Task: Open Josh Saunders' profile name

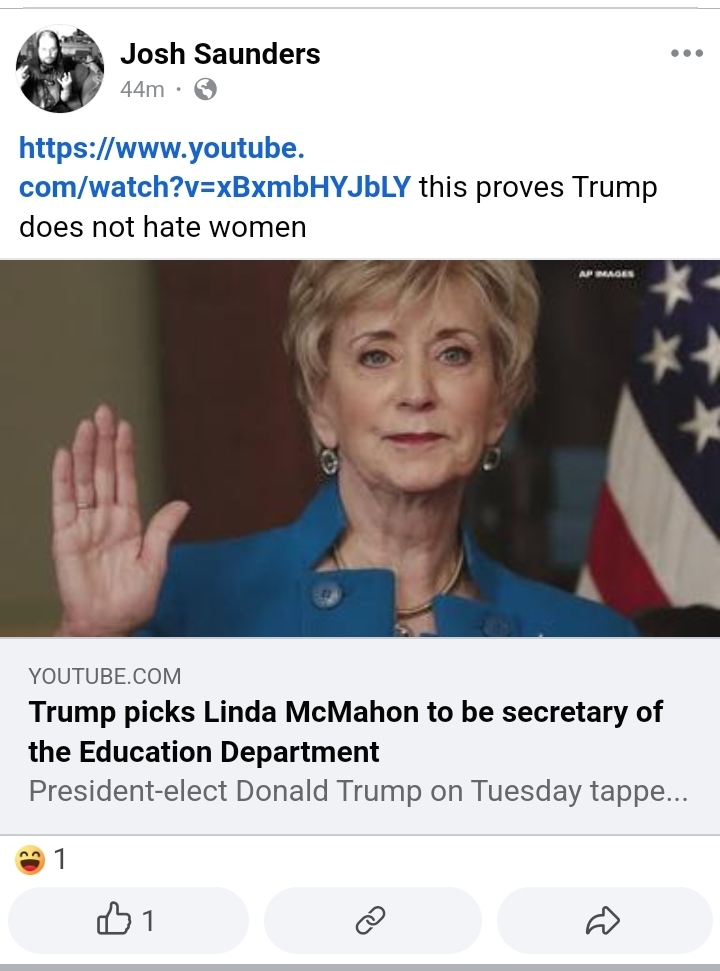Action: [220, 54]
